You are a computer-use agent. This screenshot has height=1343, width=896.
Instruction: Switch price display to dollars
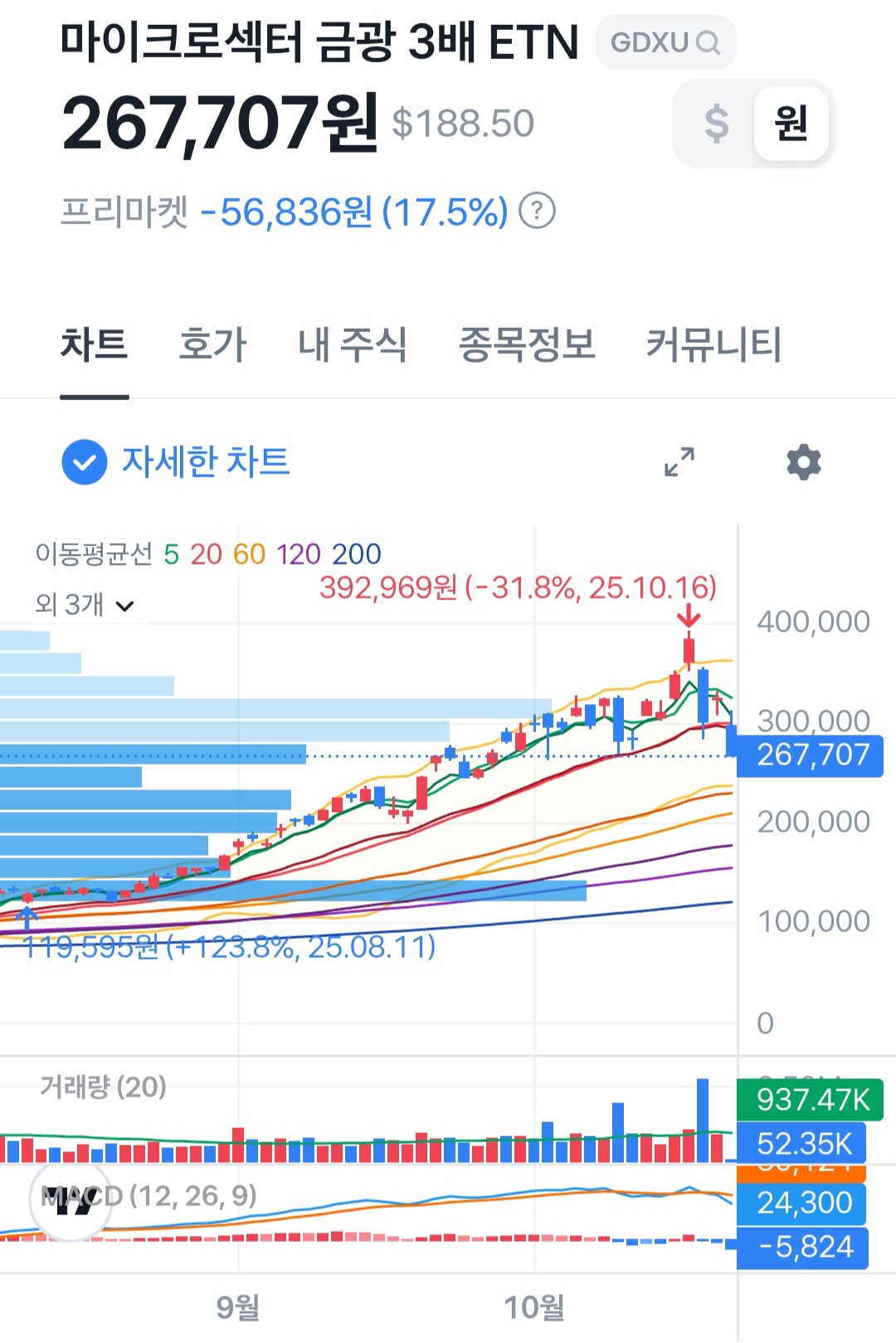pyautogui.click(x=716, y=124)
